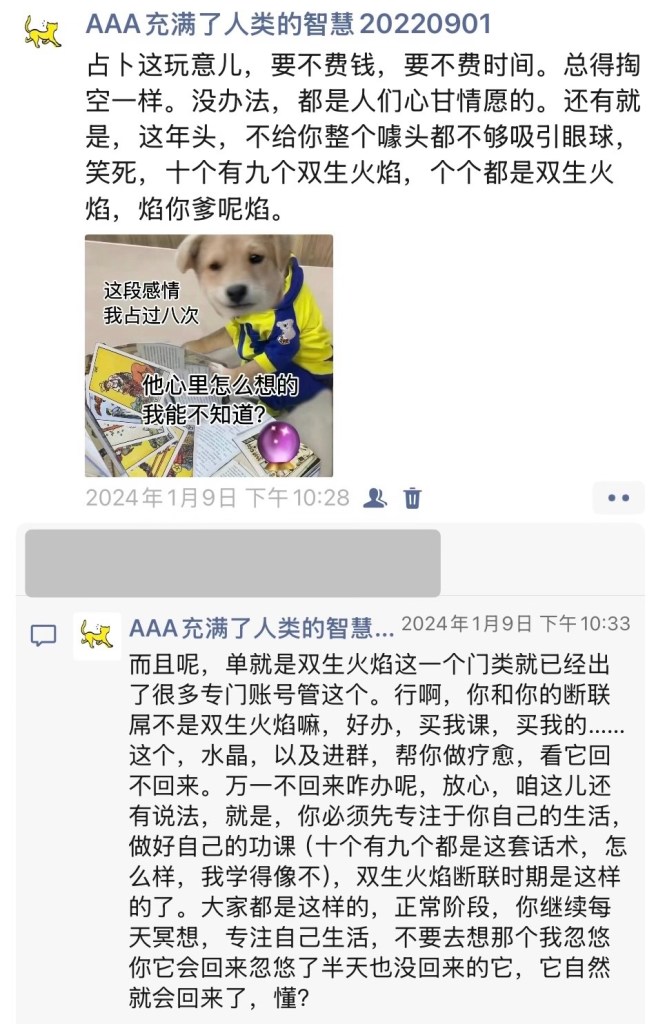Open the commenter's cat avatar in reply
This screenshot has height=1024, width=656.
coord(97,634)
